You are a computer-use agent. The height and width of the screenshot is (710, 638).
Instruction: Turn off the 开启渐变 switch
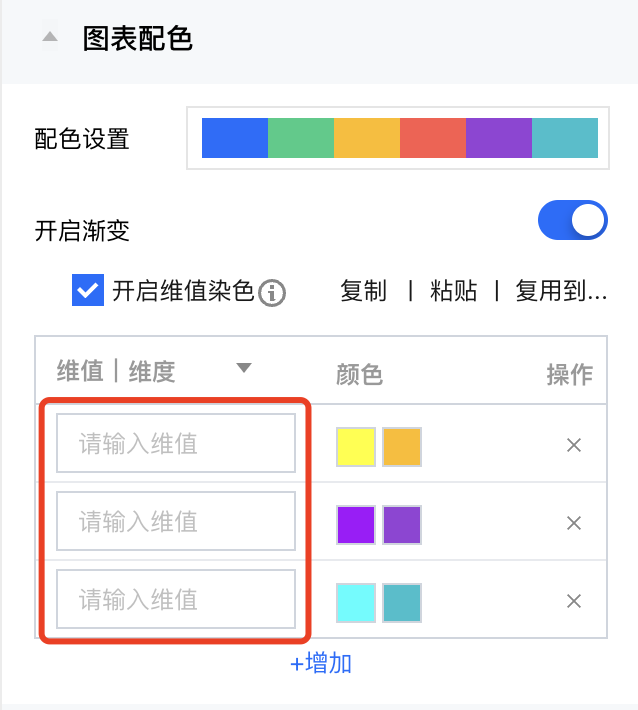click(x=573, y=221)
